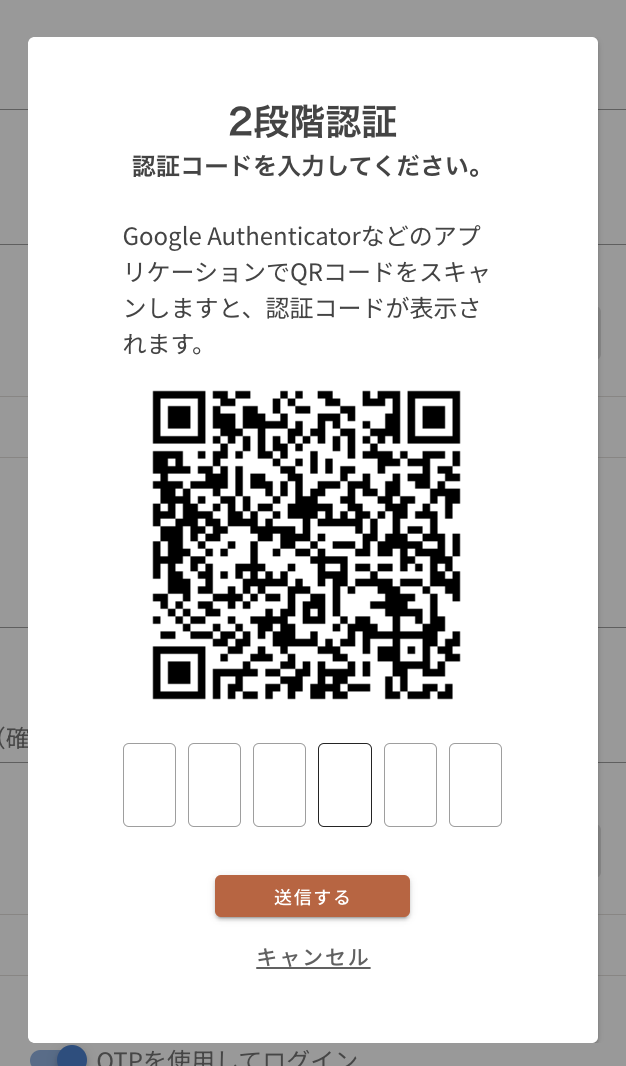The image size is (626, 1066).
Task: Select the fifth code digit box
Action: tap(410, 785)
